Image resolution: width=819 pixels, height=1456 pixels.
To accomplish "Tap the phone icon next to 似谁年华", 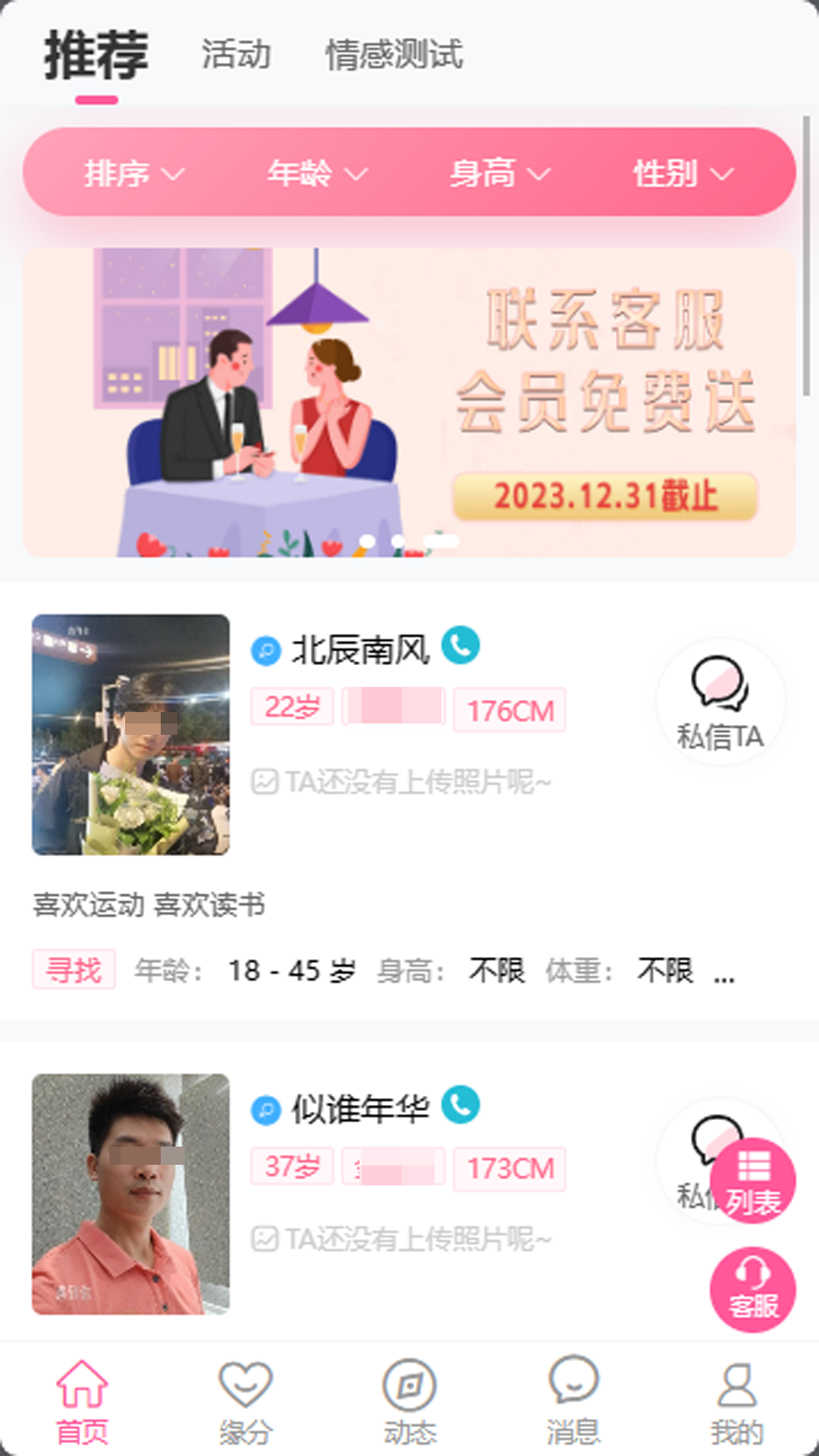I will pyautogui.click(x=460, y=1107).
